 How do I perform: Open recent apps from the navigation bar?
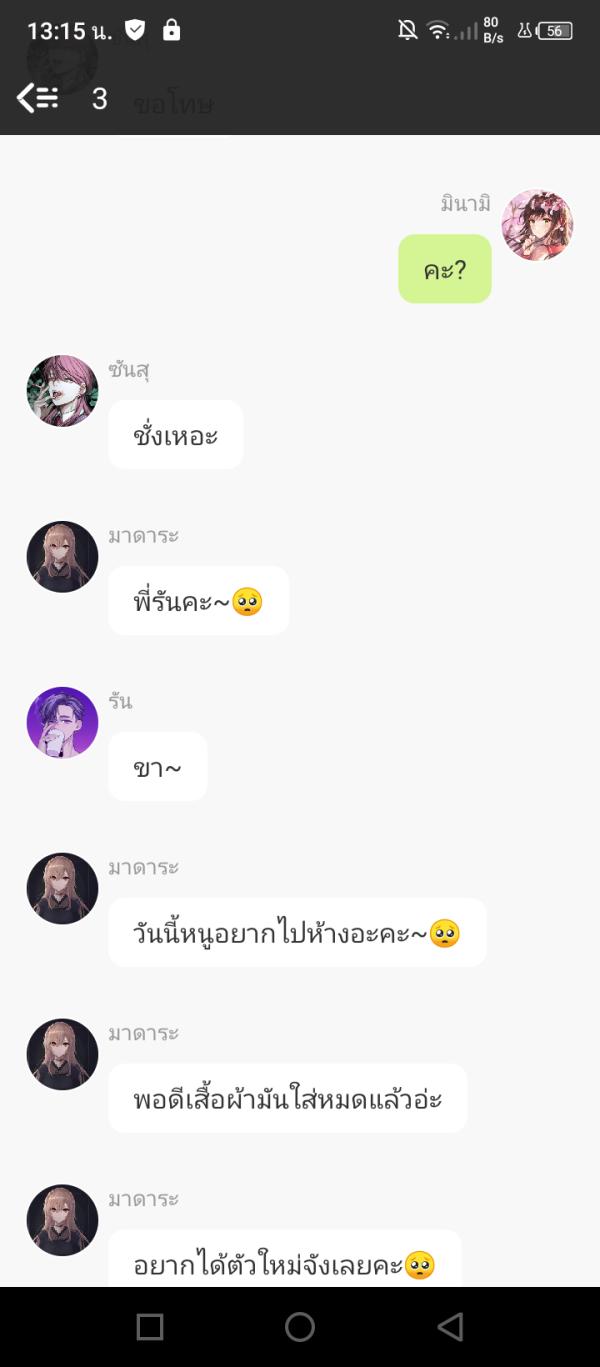click(x=150, y=1327)
